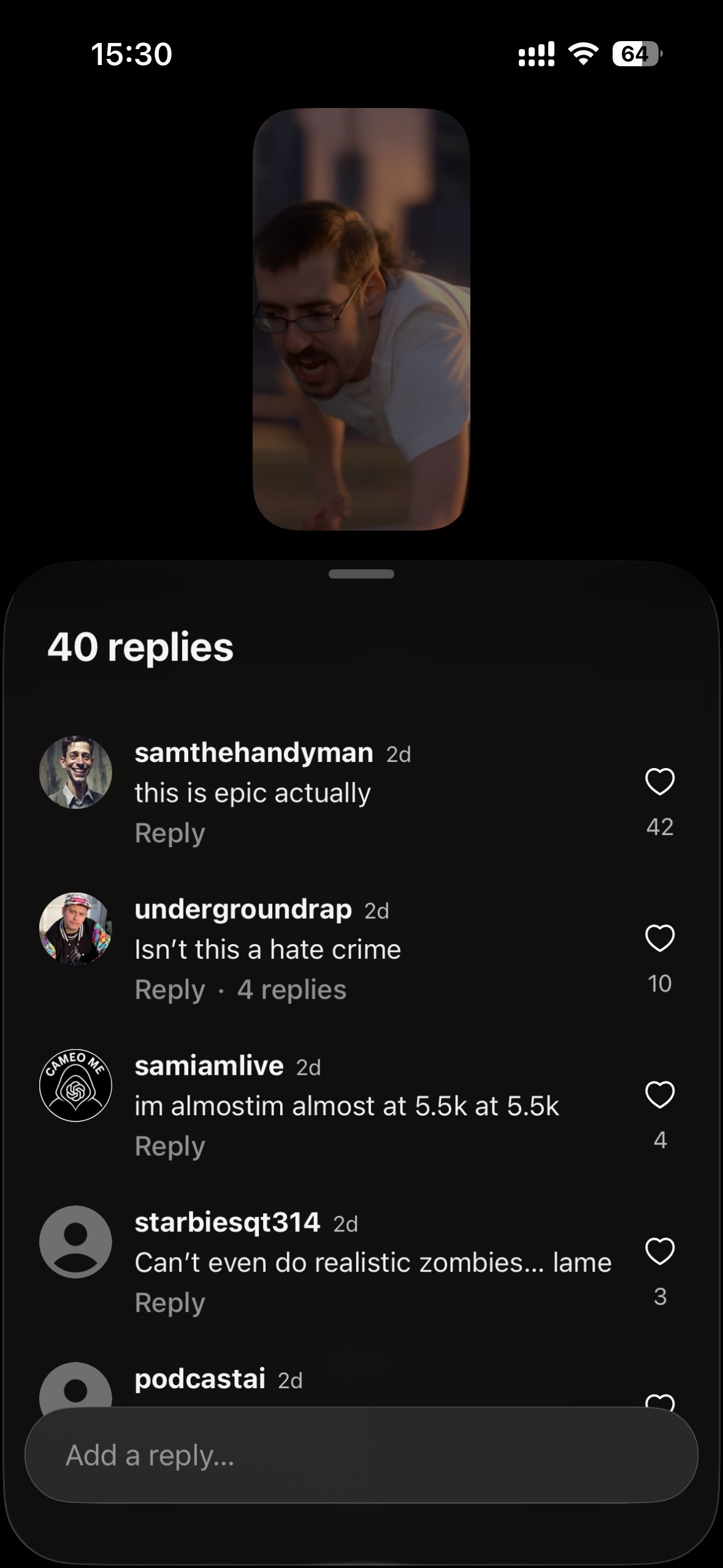Like starbiesqt314's zombies comment

click(660, 1251)
